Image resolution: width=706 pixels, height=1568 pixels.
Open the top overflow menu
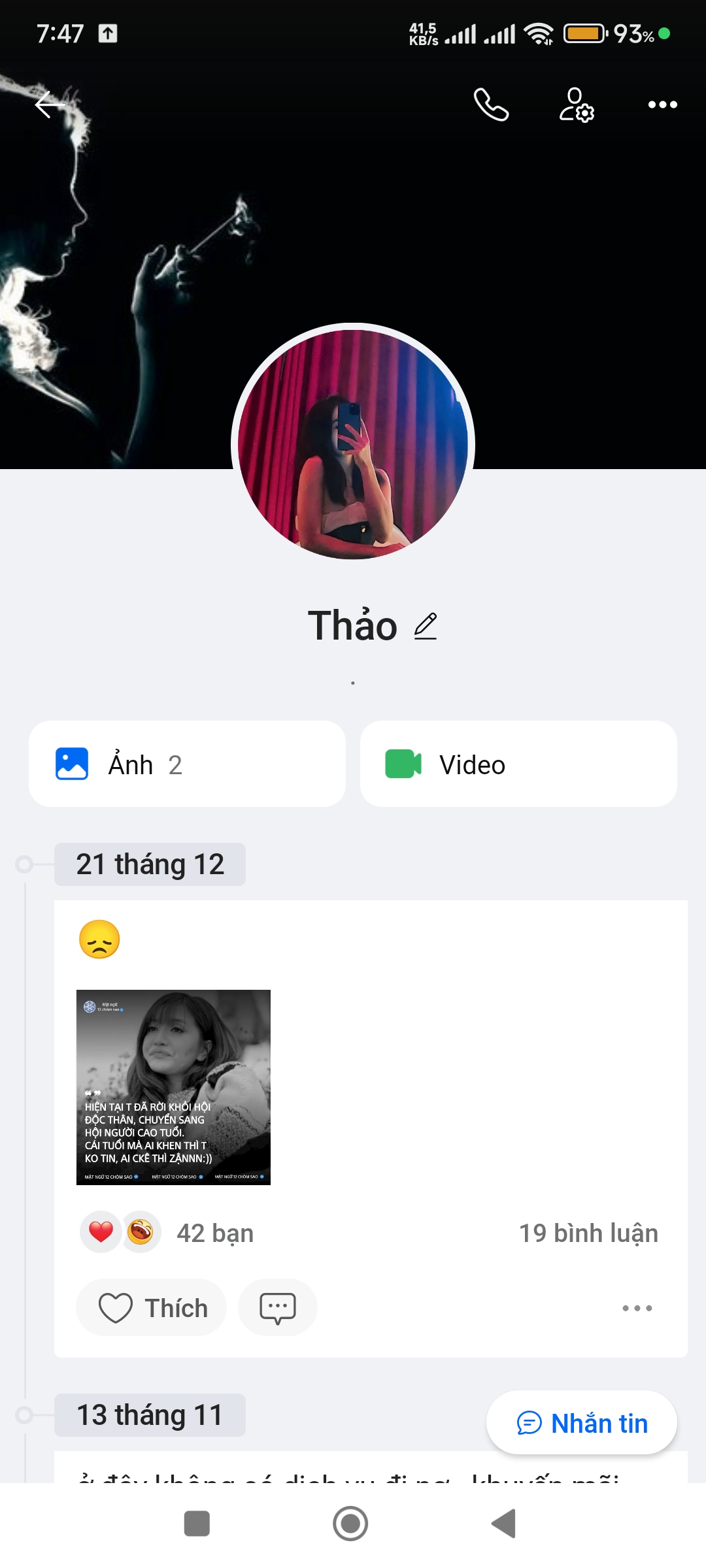point(662,105)
